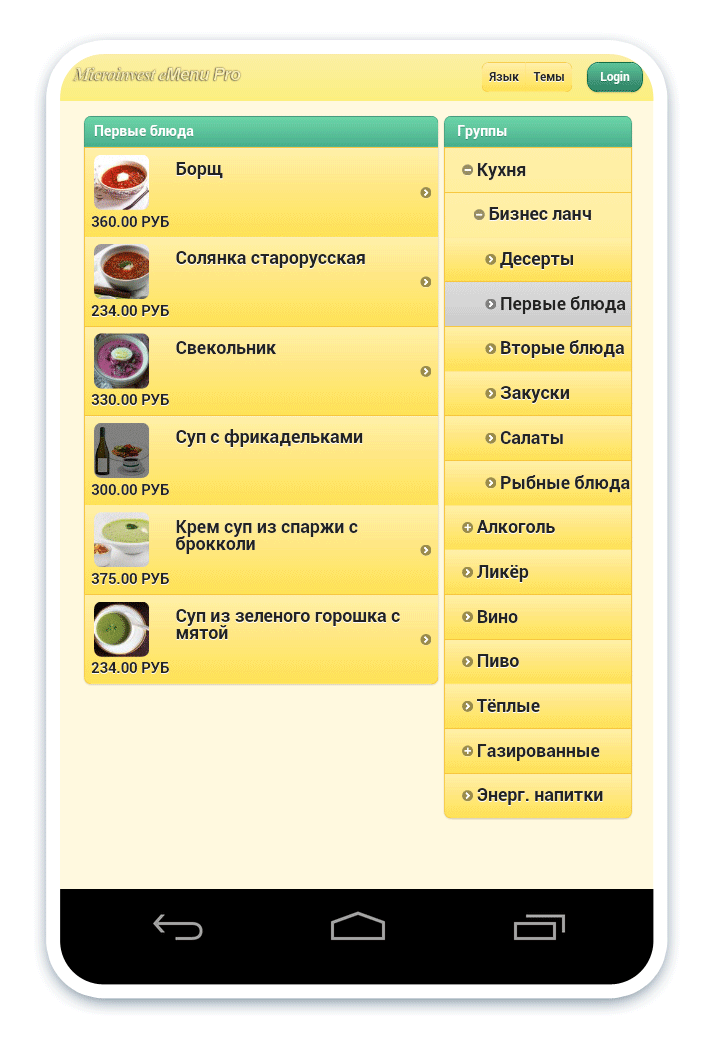The width and height of the screenshot is (713, 1044).
Task: Expand the Газированные group
Action: pyautogui.click(x=467, y=751)
